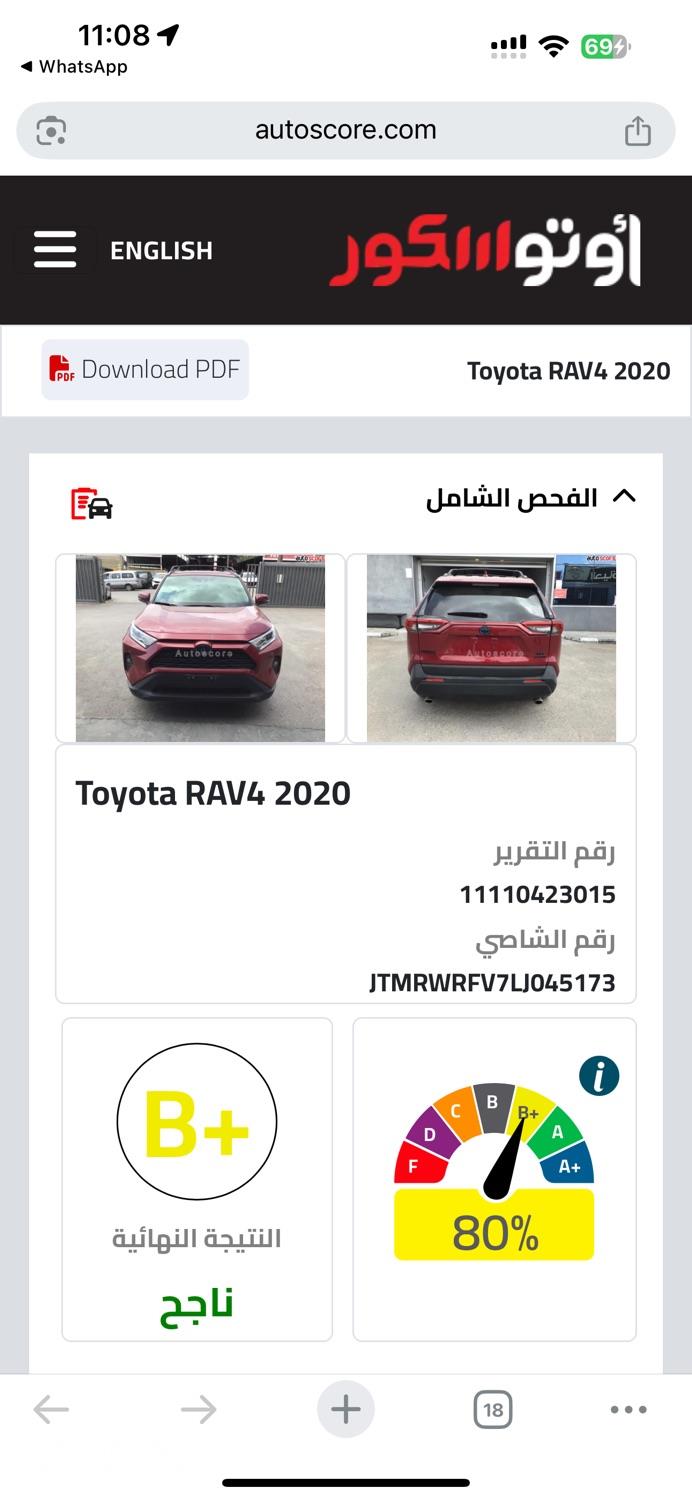Open a new browser tab
The height and width of the screenshot is (1500, 692).
(345, 1410)
